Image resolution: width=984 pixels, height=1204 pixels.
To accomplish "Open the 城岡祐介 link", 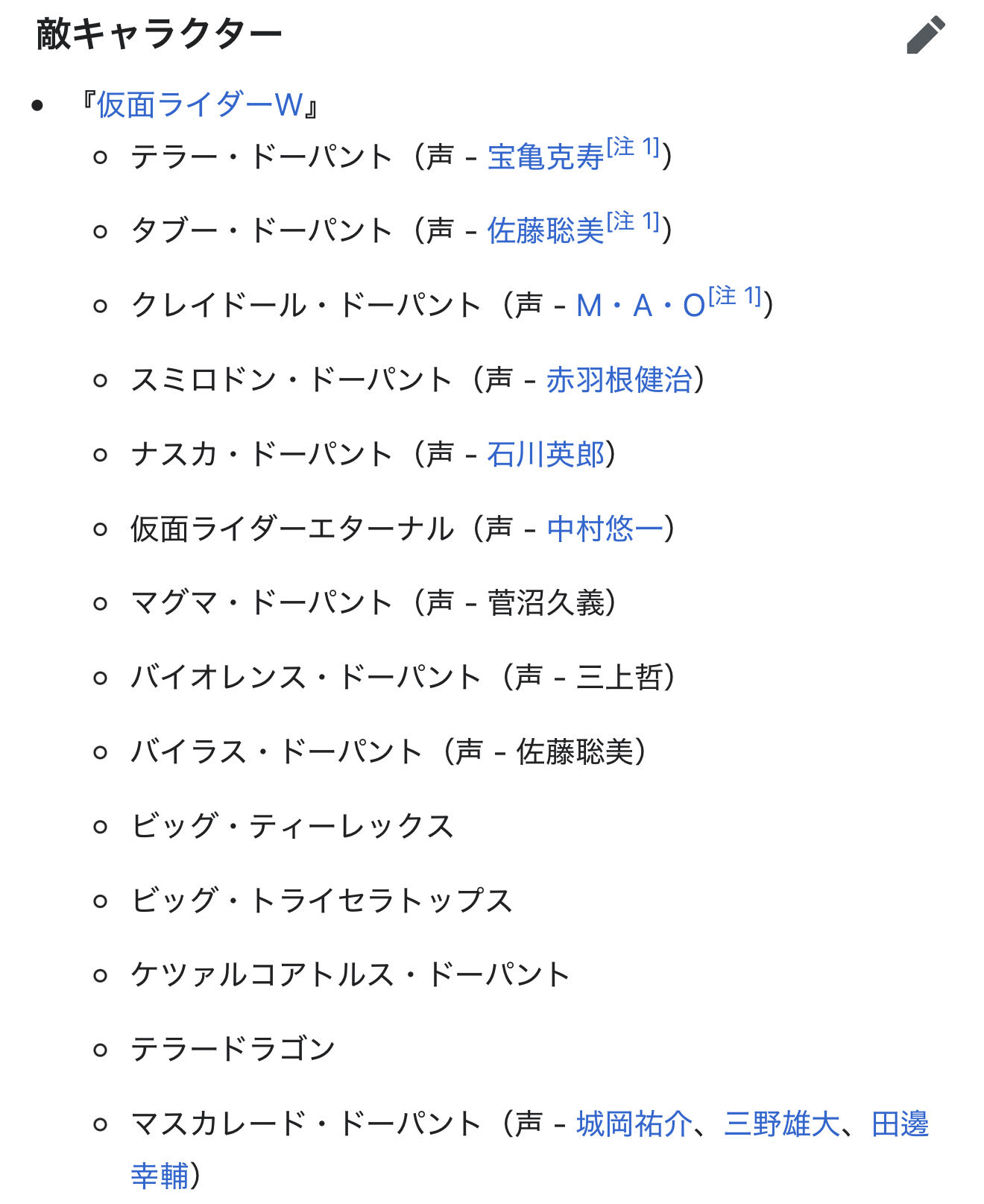I will pos(634,1123).
